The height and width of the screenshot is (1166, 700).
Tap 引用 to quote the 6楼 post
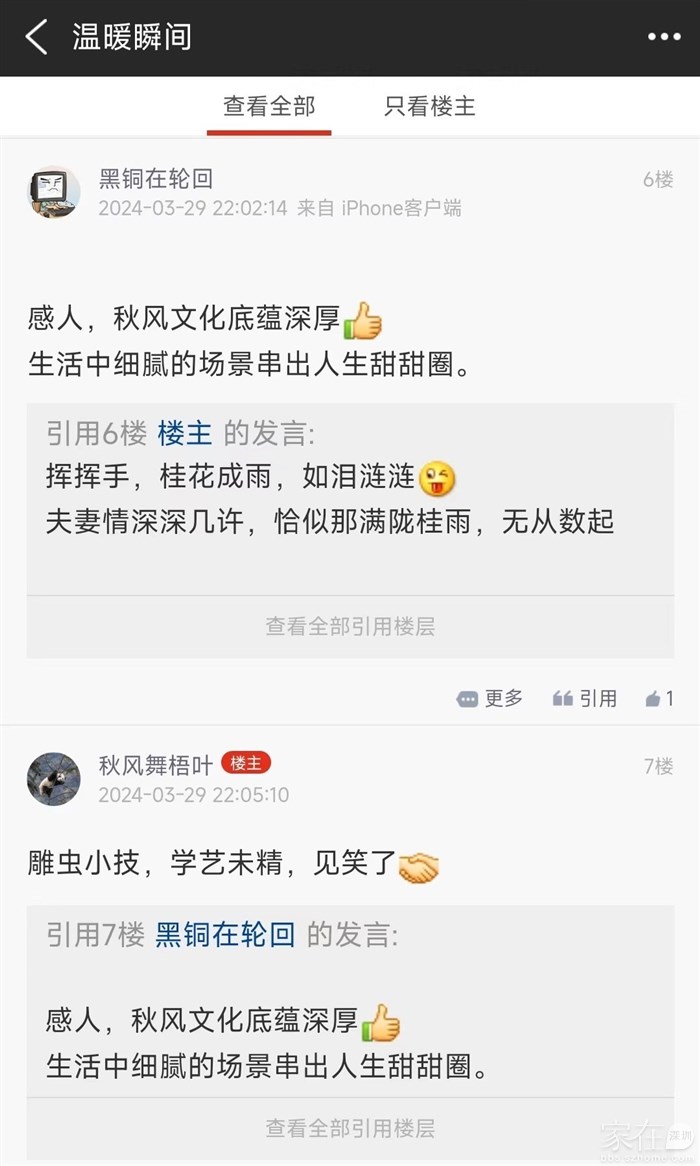585,699
